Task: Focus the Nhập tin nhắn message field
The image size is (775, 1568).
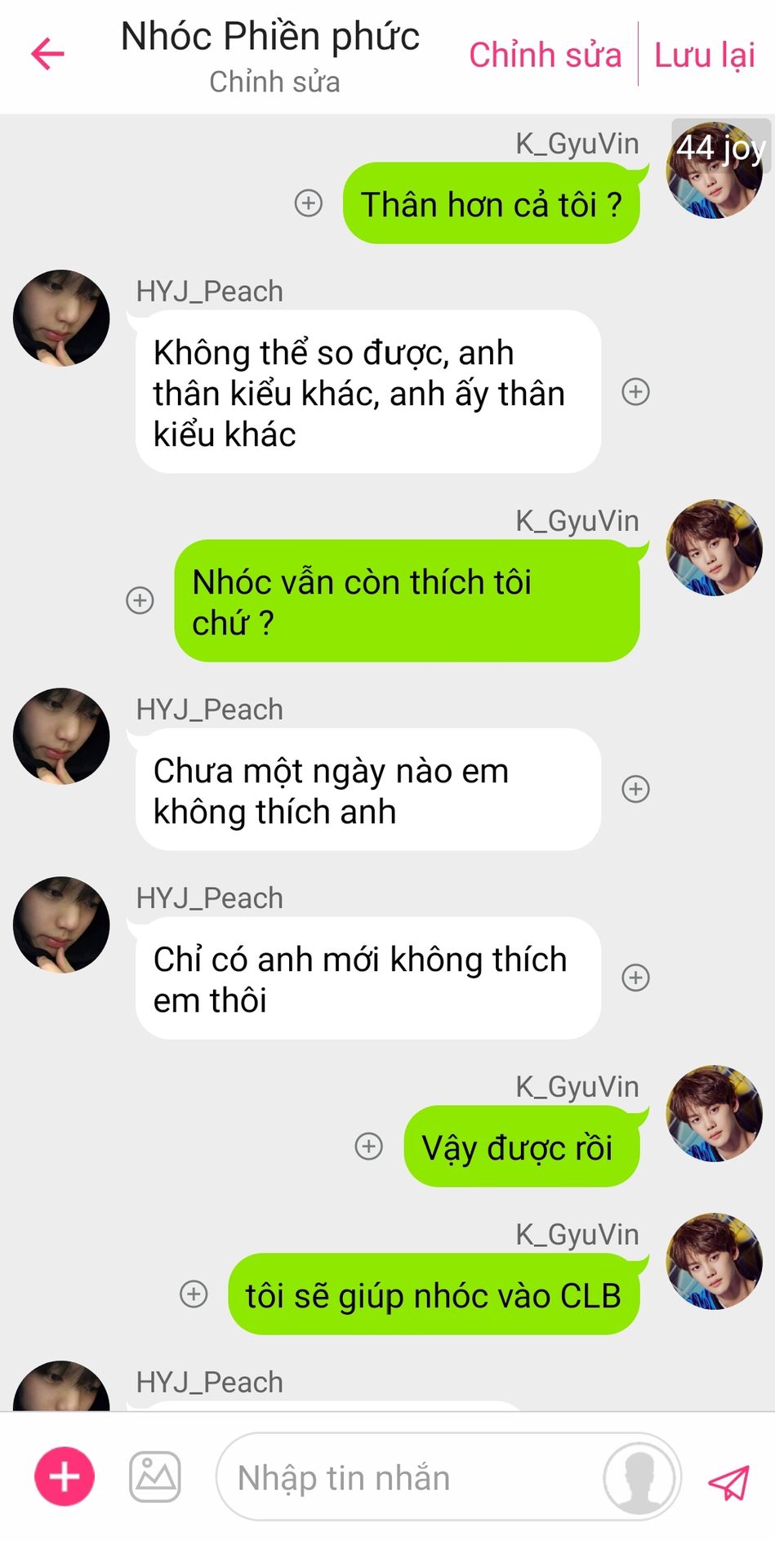Action: tap(408, 1477)
